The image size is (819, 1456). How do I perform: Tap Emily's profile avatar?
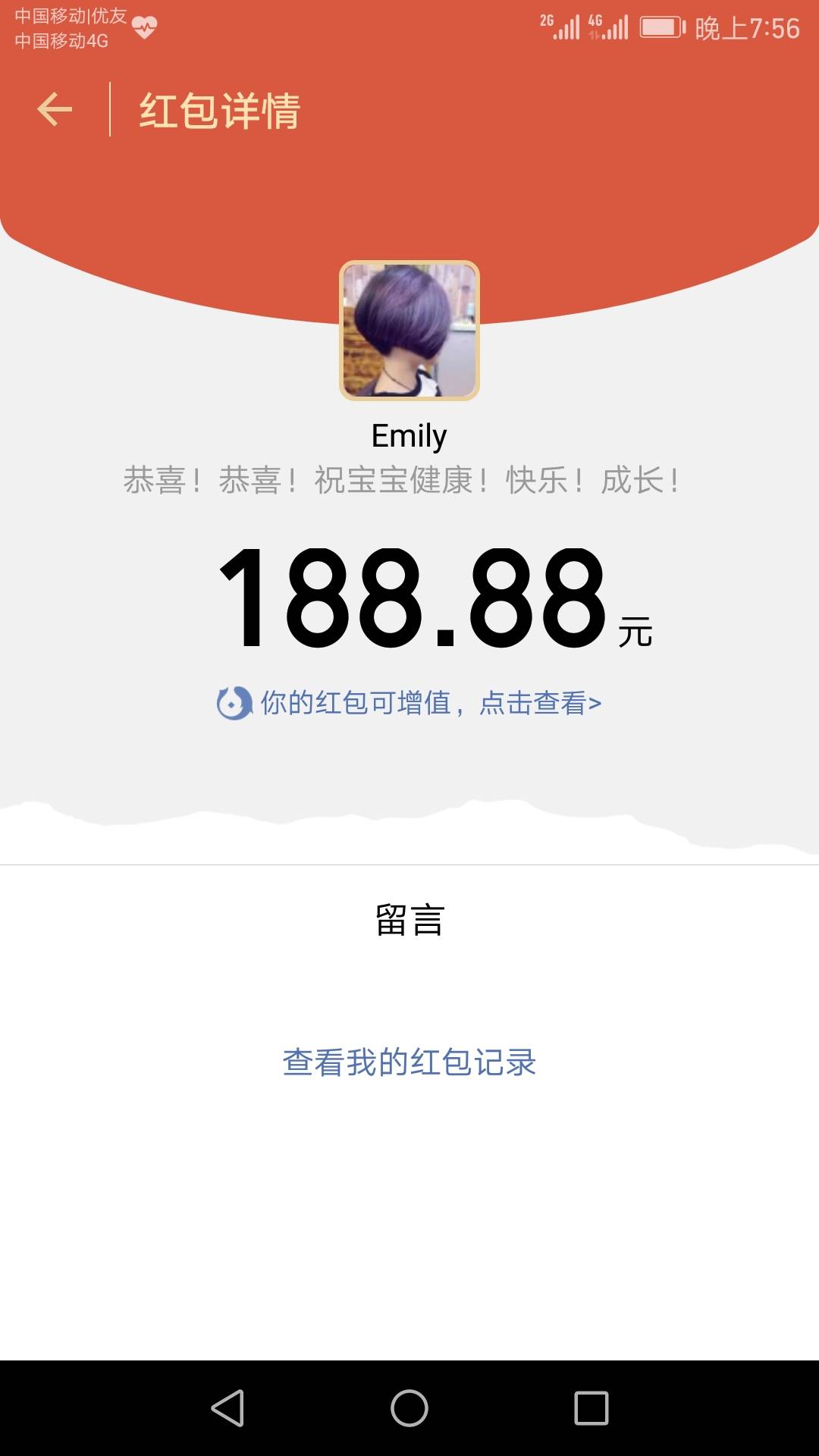pyautogui.click(x=409, y=331)
